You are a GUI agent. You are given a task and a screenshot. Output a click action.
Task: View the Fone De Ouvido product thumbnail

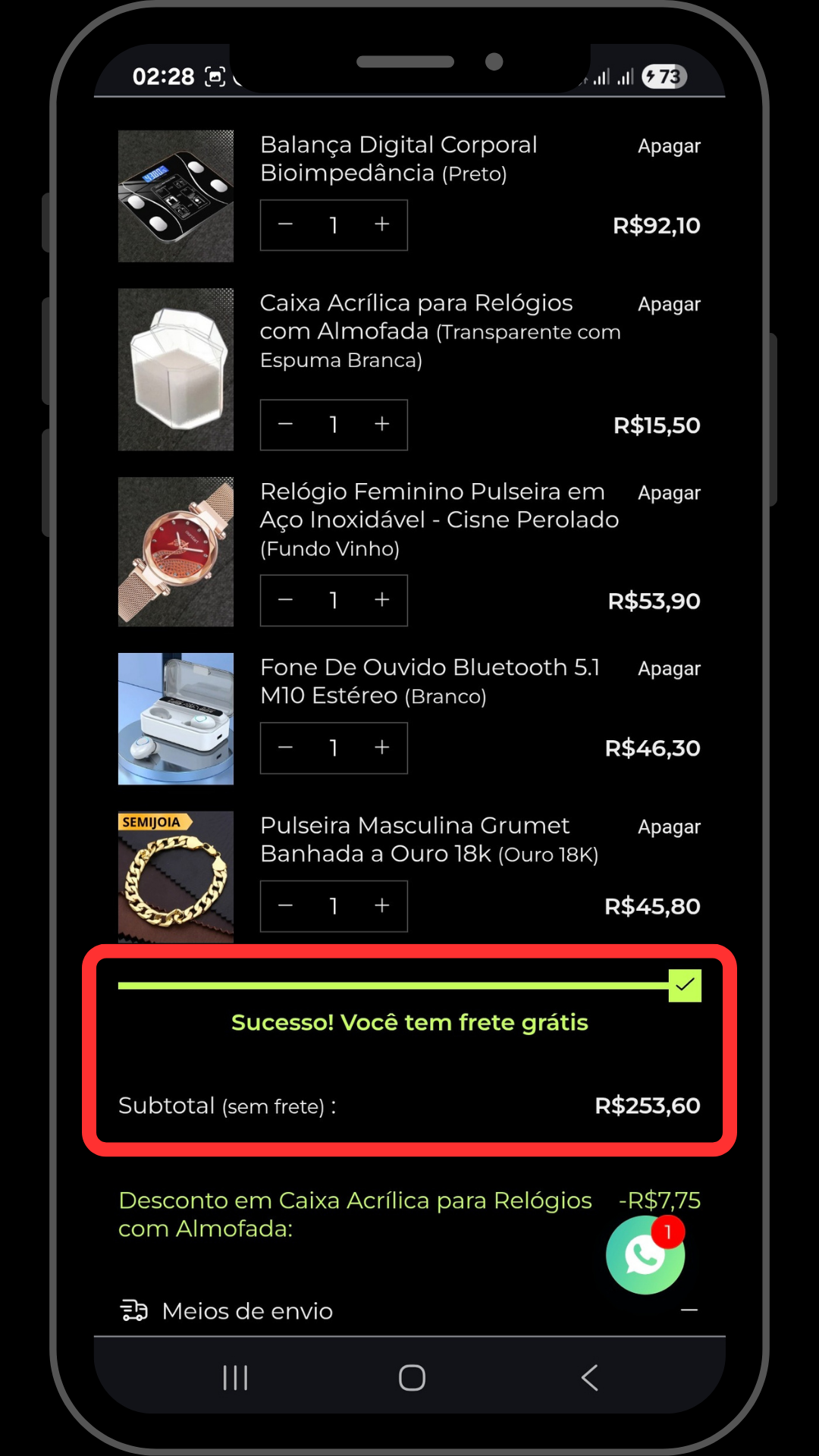point(176,719)
